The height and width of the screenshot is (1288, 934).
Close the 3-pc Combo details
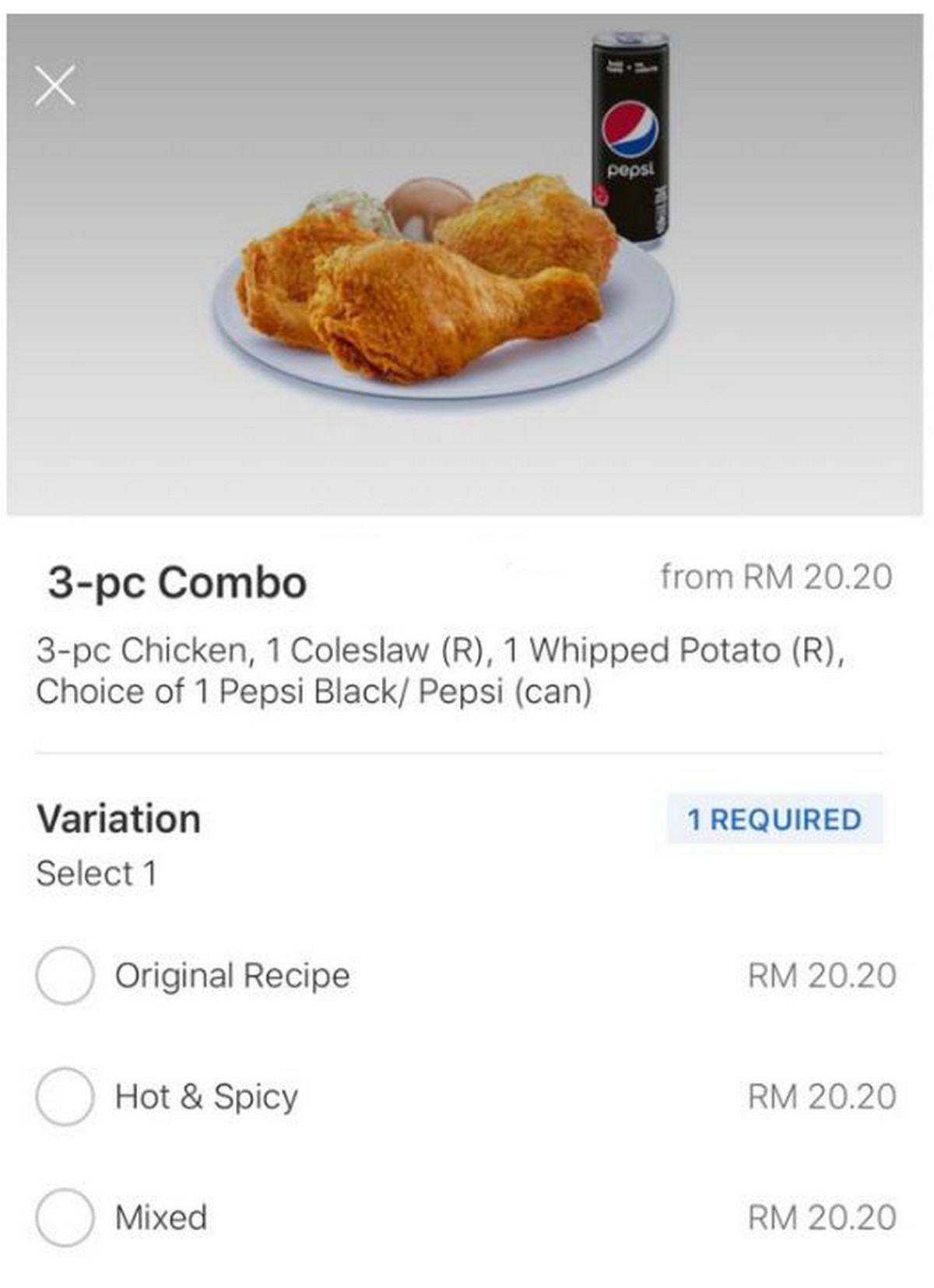pos(55,86)
